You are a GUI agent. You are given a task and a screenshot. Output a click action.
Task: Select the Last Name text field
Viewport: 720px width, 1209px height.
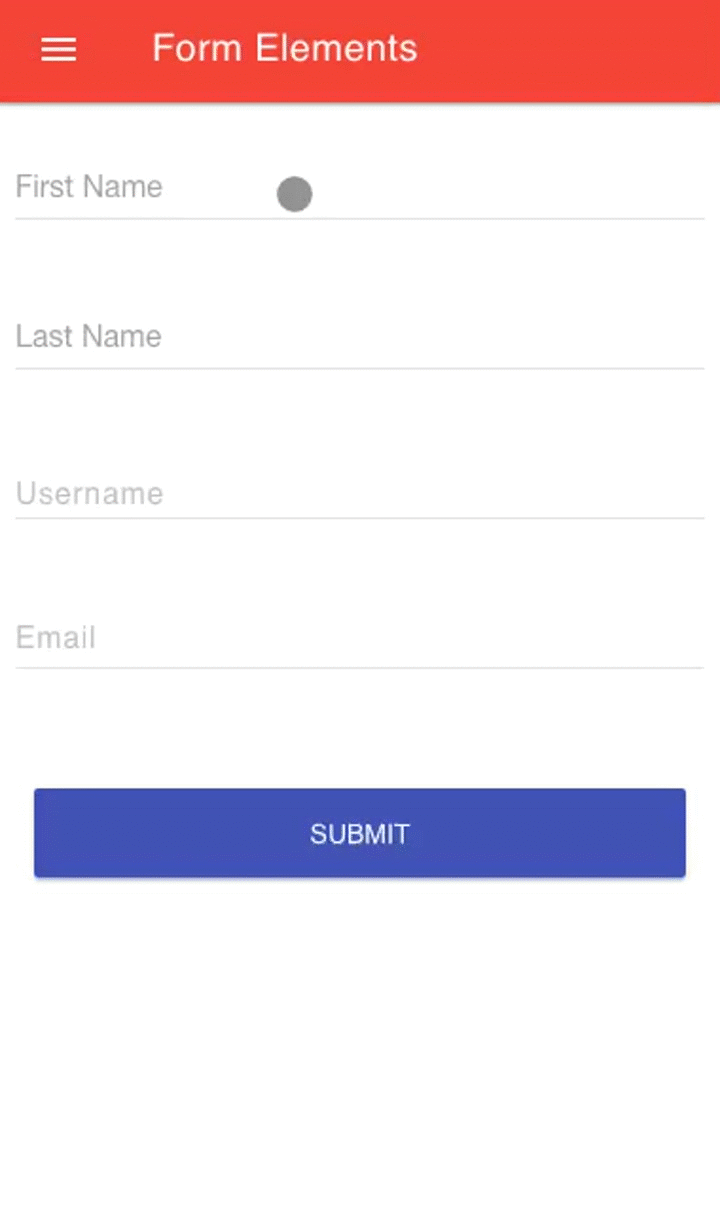[x=360, y=337]
